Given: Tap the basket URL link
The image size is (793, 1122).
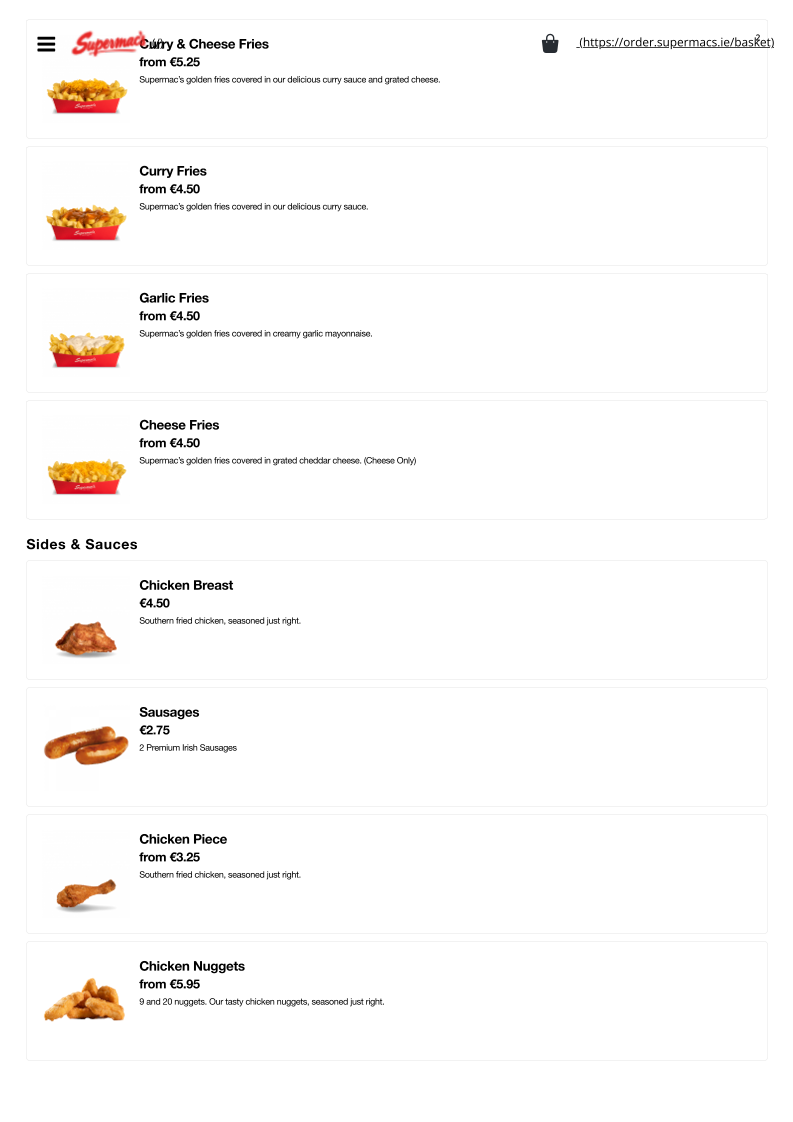Looking at the screenshot, I should pyautogui.click(x=676, y=42).
